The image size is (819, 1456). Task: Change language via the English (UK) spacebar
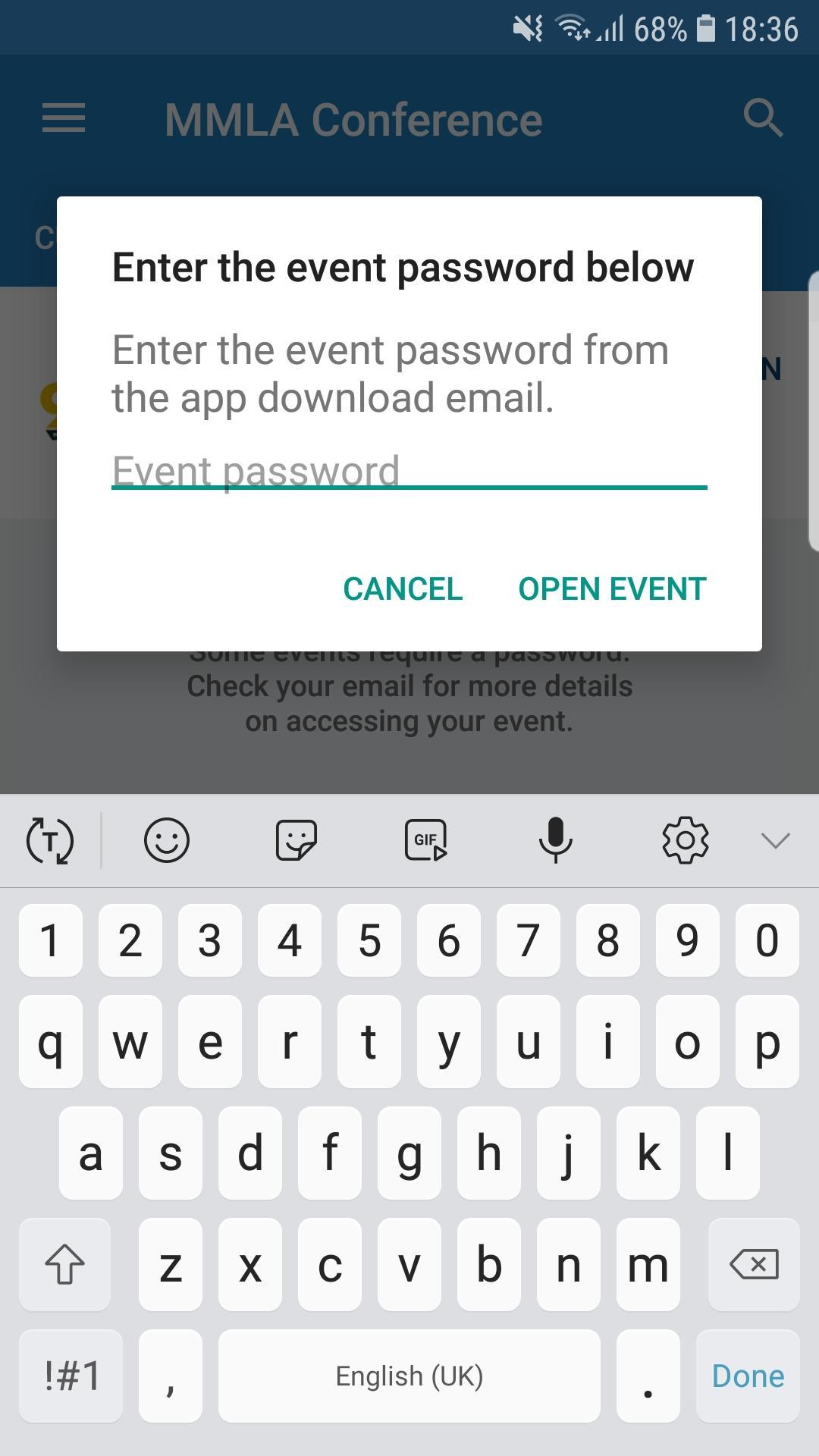(409, 1375)
